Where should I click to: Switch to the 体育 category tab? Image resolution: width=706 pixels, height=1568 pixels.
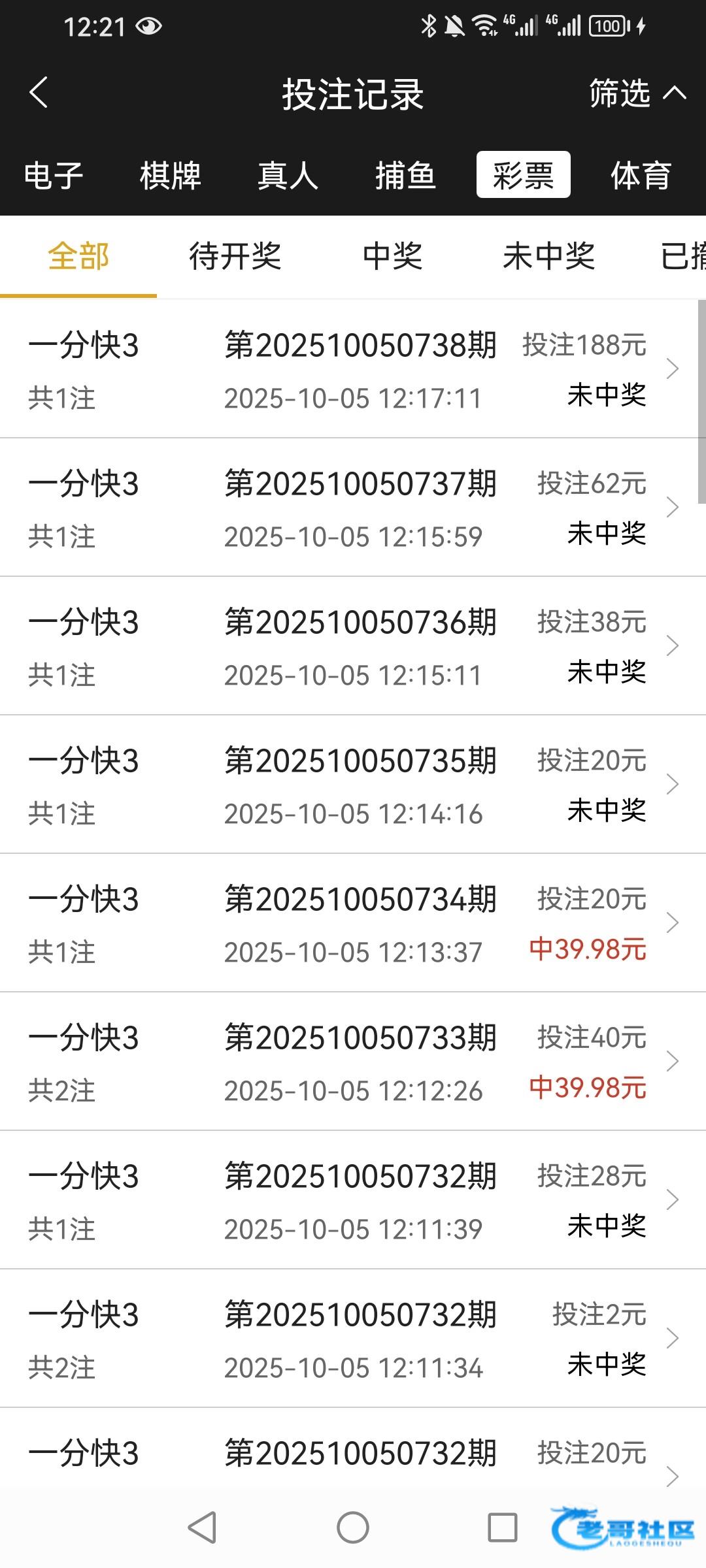click(x=641, y=175)
